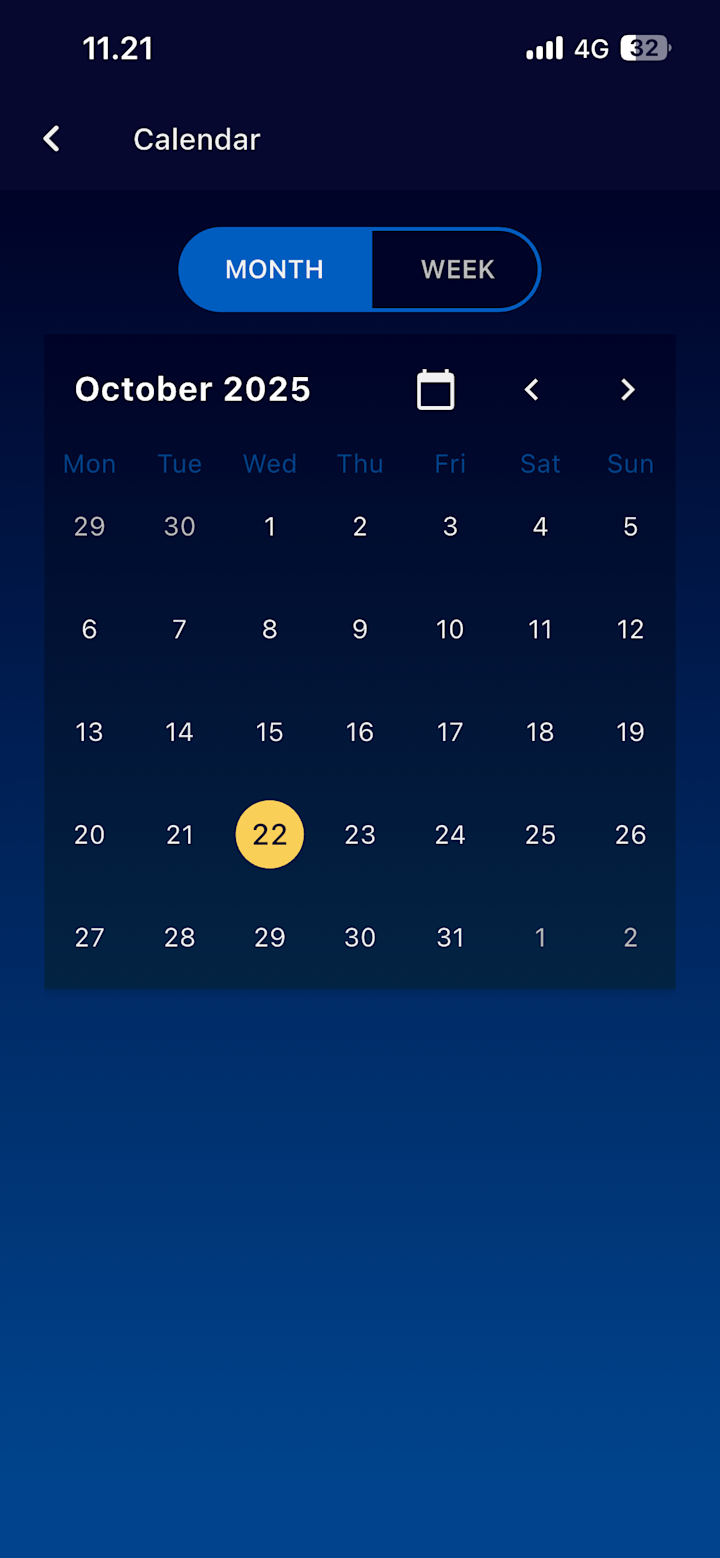
Task: Select October 15 in the grid
Action: coord(270,732)
